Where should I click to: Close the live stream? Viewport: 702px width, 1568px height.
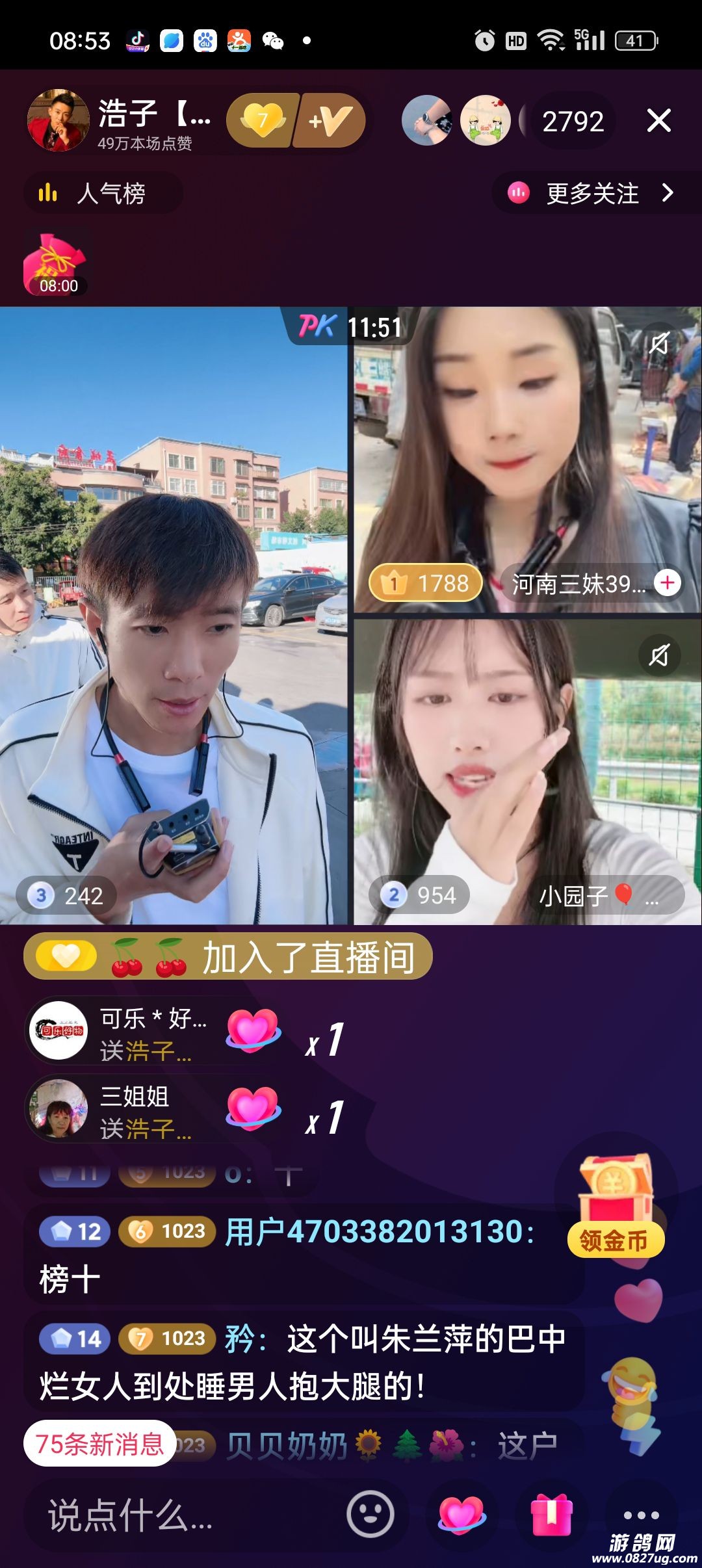click(x=658, y=121)
